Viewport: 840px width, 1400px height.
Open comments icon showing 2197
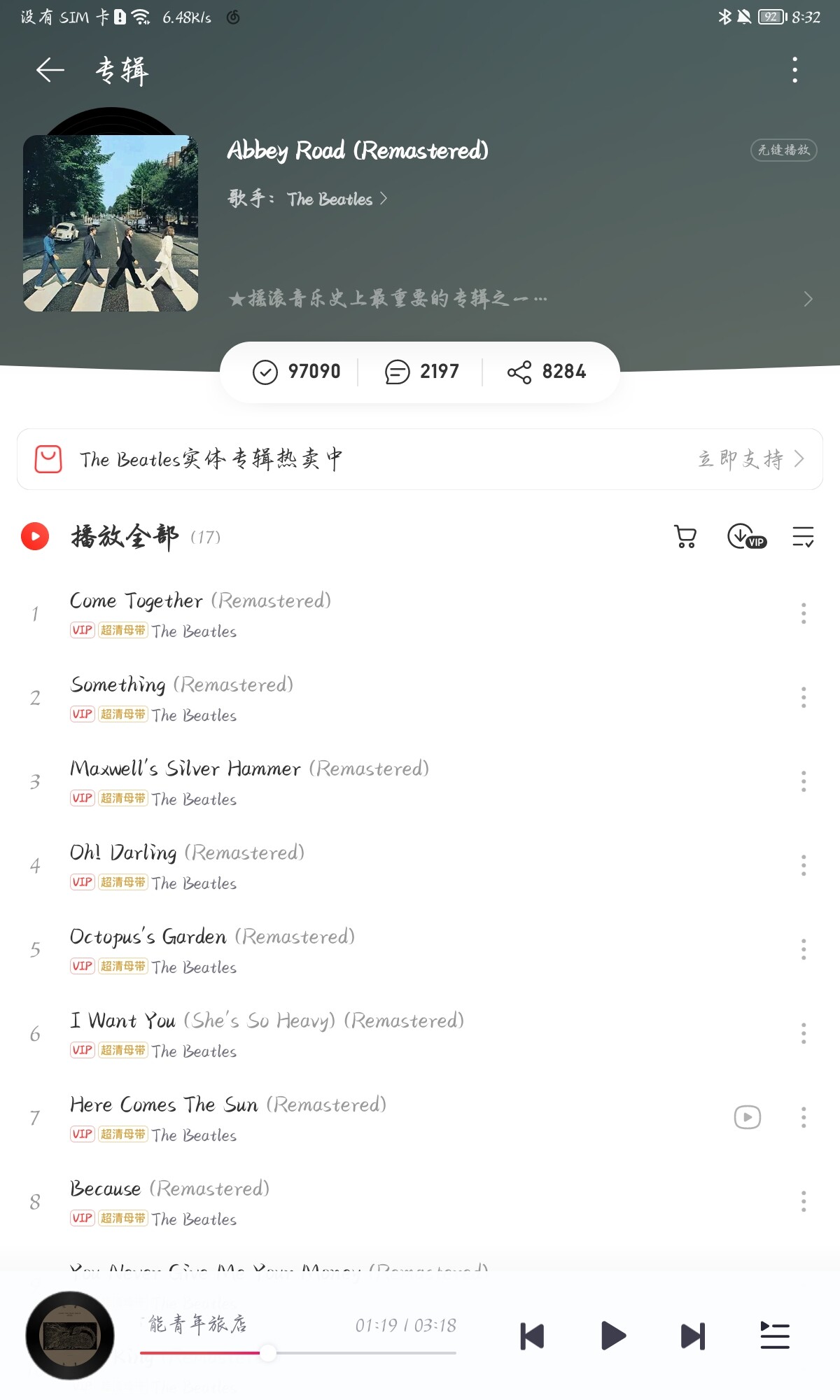tap(398, 372)
